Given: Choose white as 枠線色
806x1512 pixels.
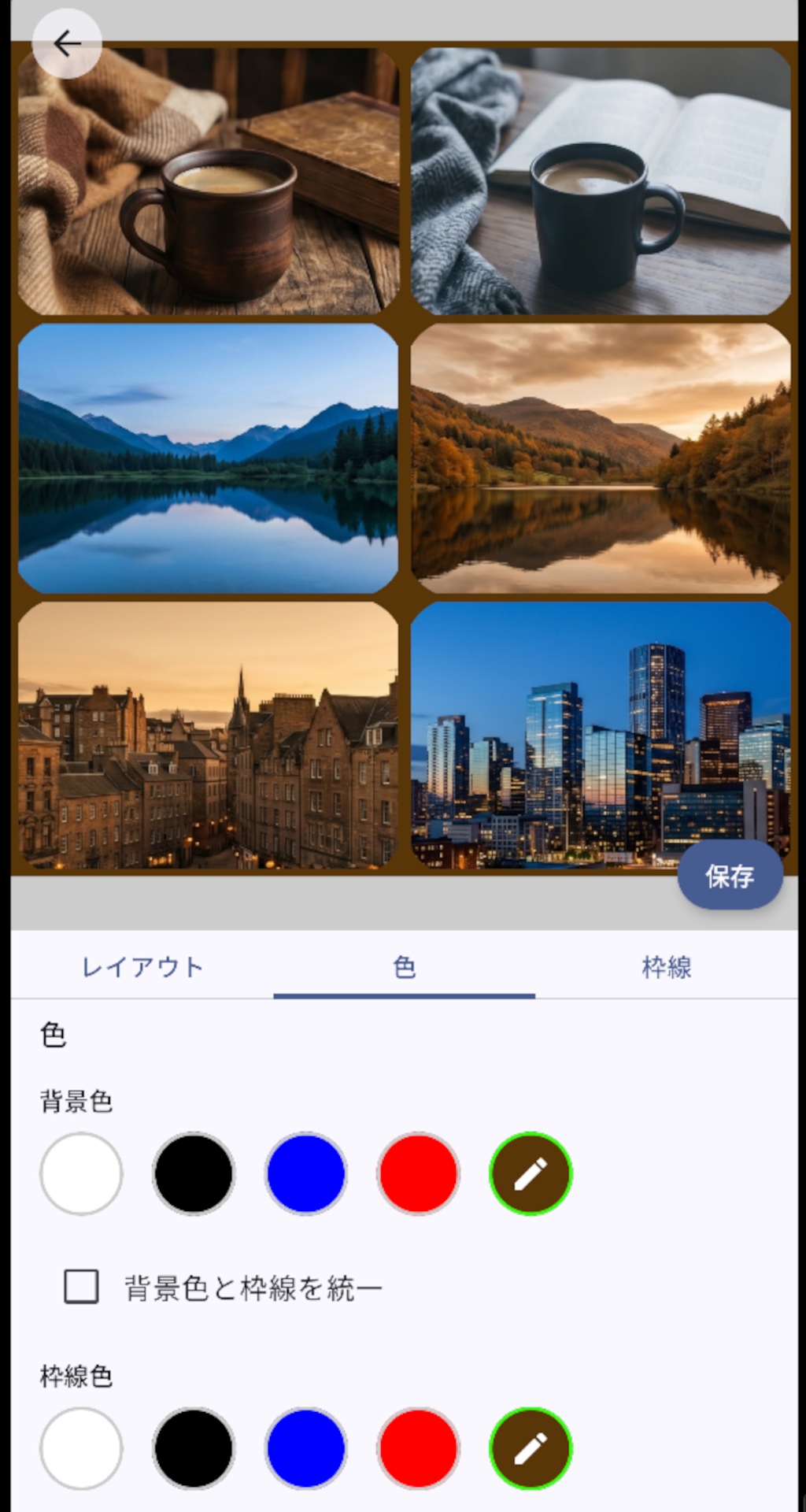Looking at the screenshot, I should [81, 1448].
